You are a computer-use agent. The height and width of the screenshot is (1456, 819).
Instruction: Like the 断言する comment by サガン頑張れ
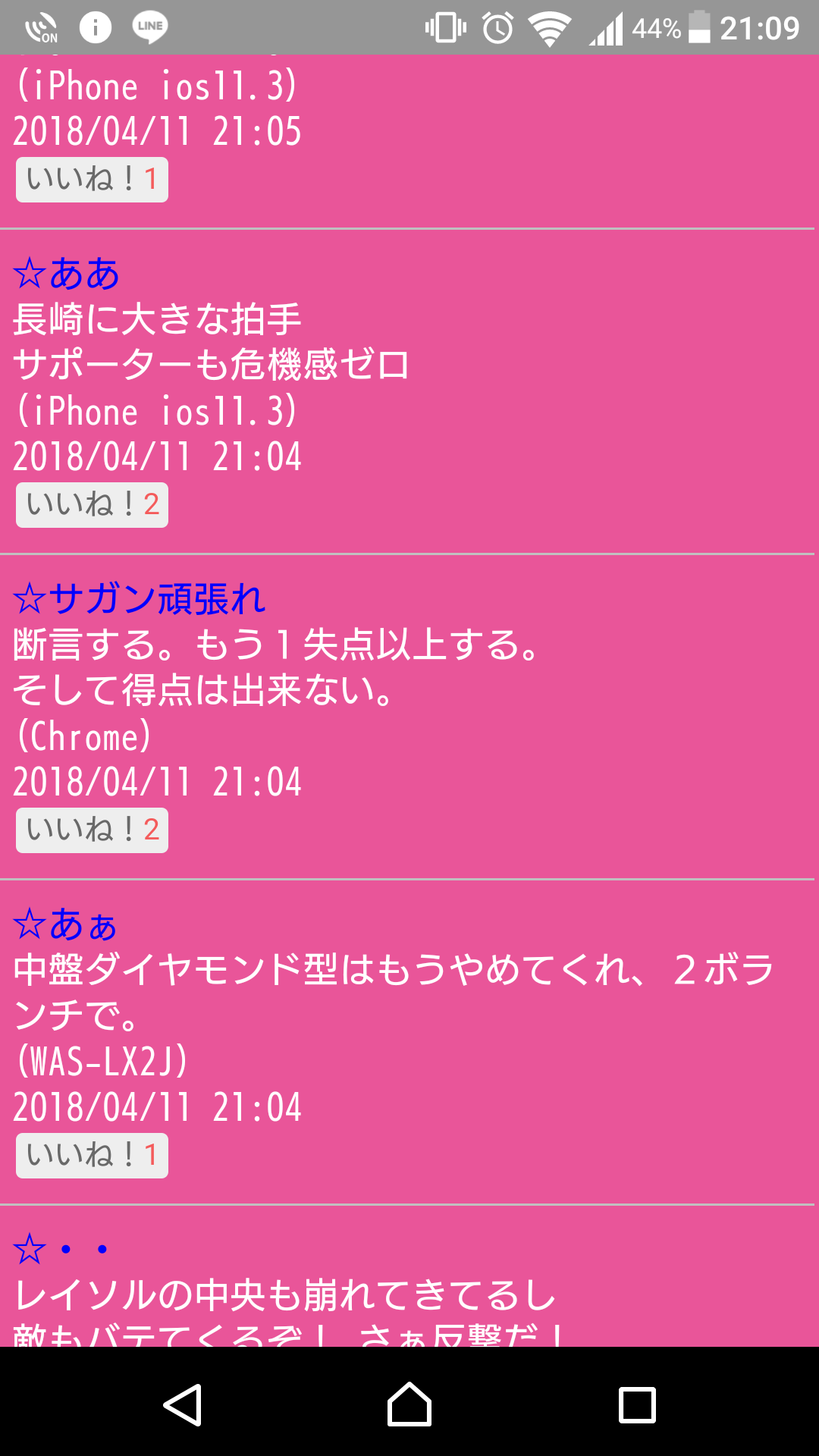(92, 830)
